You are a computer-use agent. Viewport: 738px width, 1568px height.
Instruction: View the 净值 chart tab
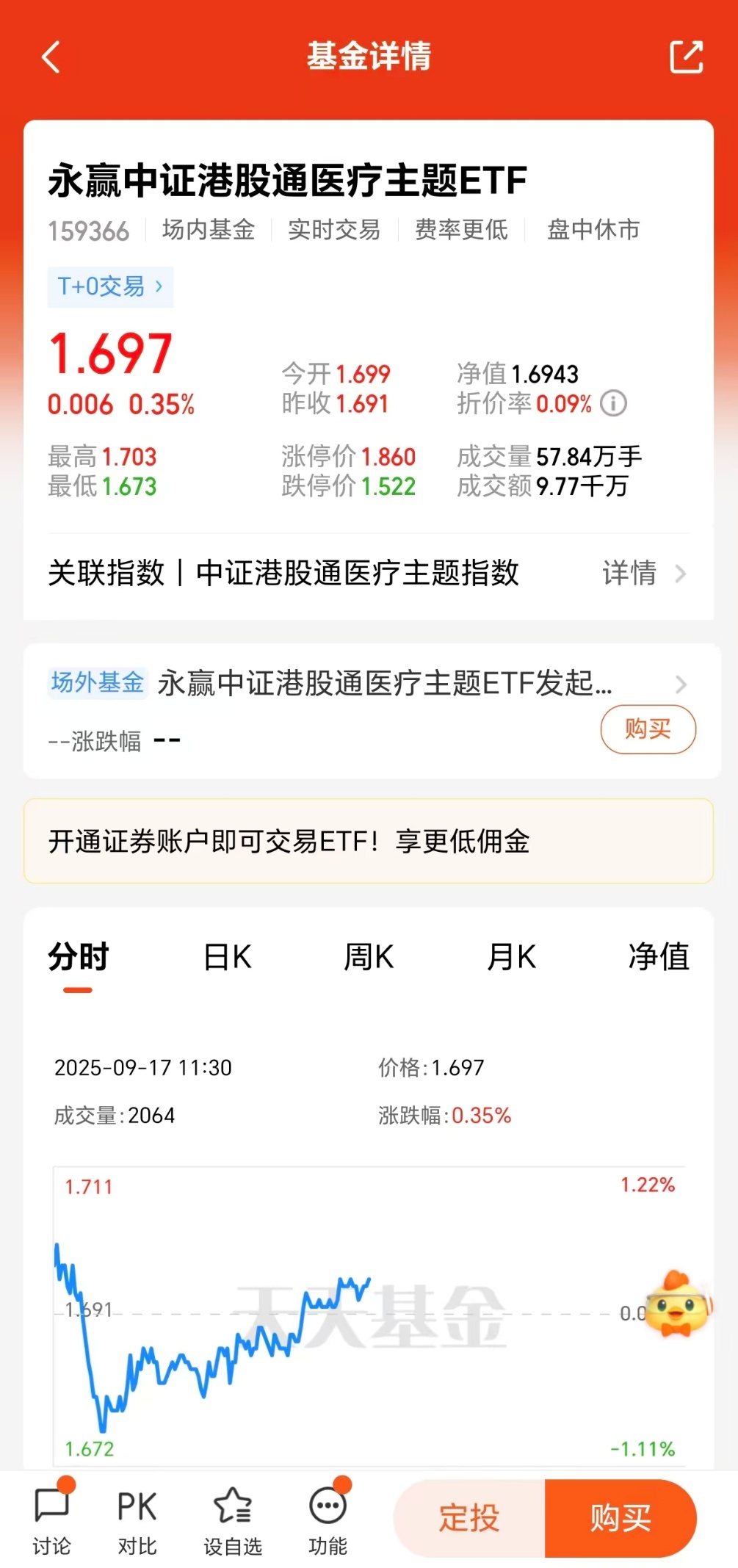(x=658, y=958)
